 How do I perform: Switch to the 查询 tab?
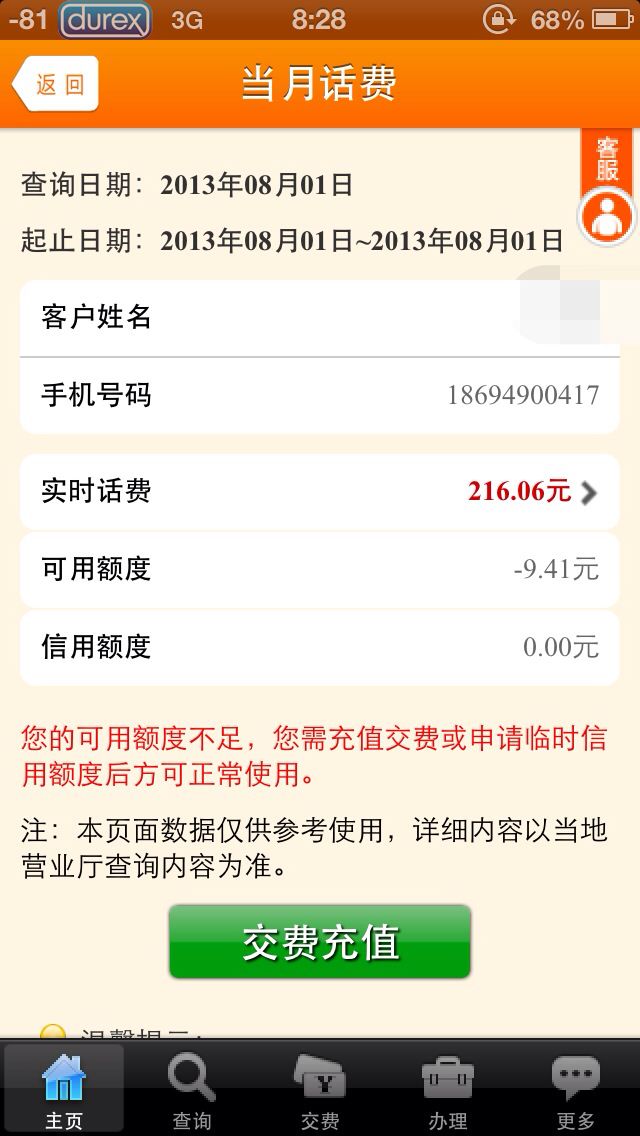(x=192, y=1089)
